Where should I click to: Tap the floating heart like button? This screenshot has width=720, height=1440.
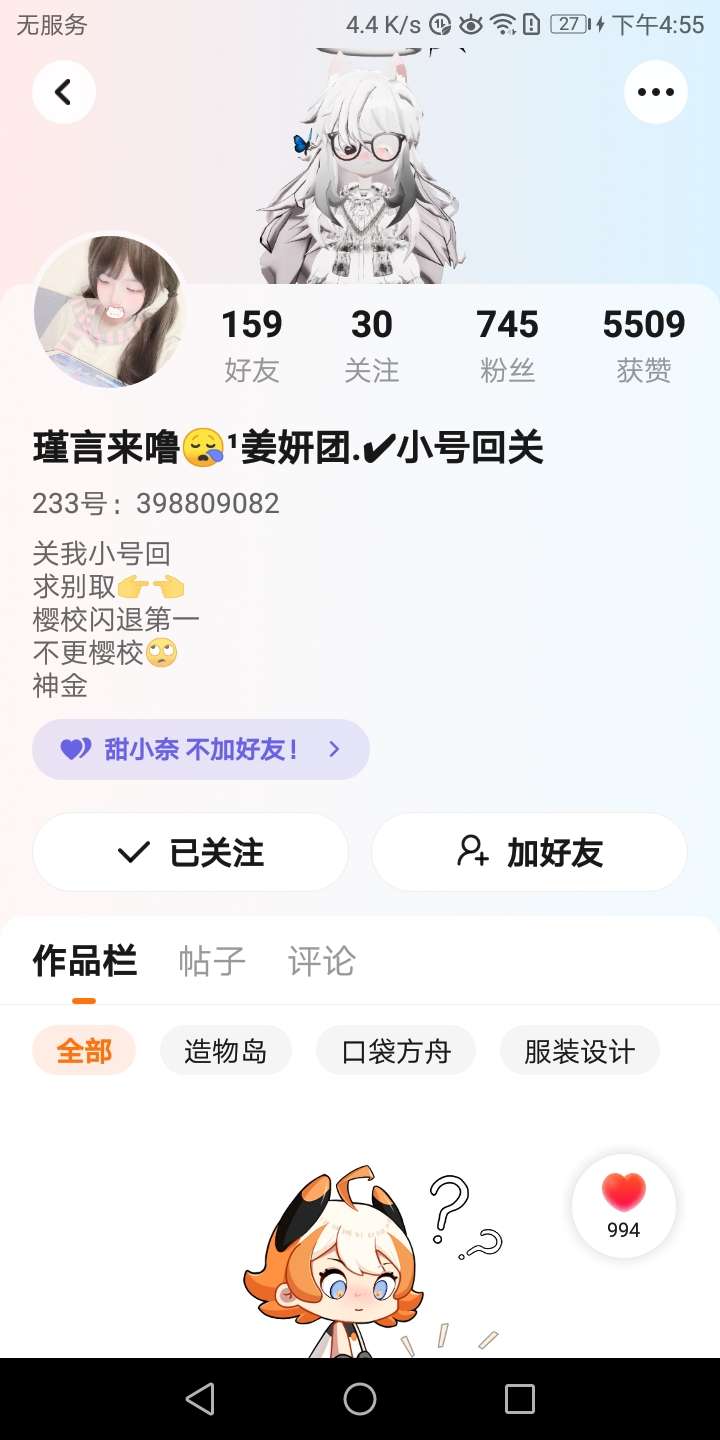click(x=623, y=1205)
